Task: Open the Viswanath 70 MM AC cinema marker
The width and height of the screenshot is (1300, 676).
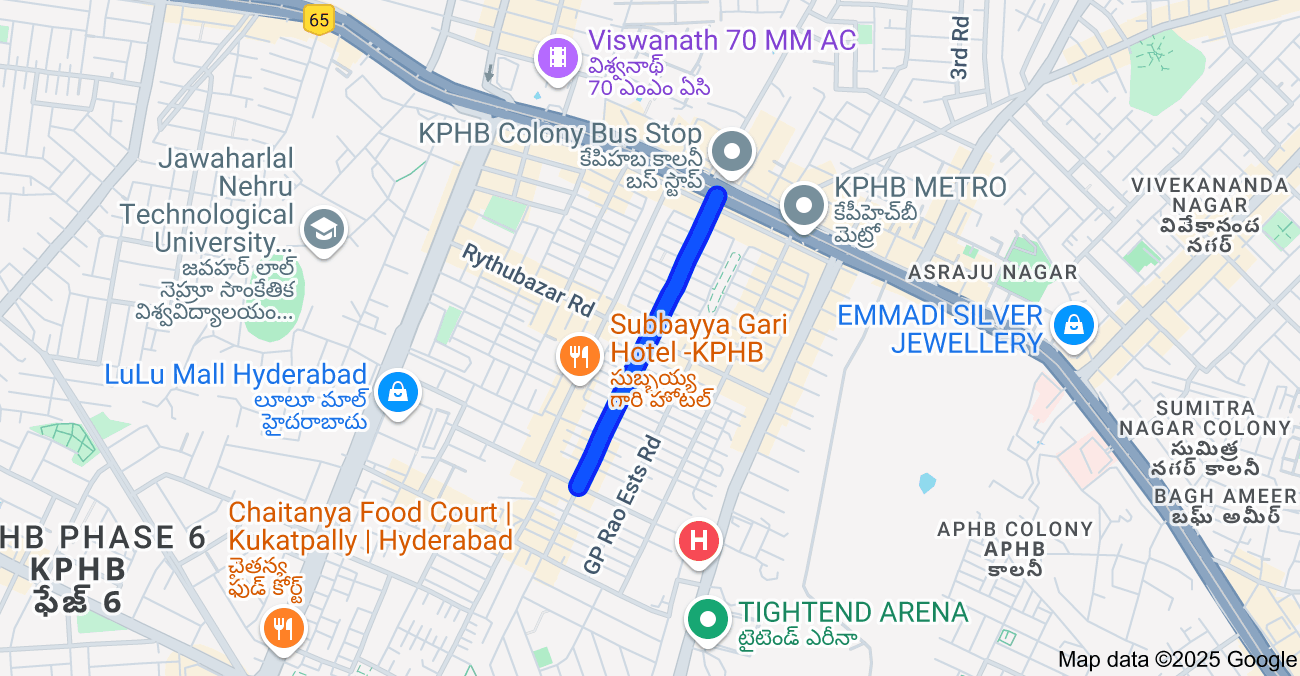Action: pos(558,57)
